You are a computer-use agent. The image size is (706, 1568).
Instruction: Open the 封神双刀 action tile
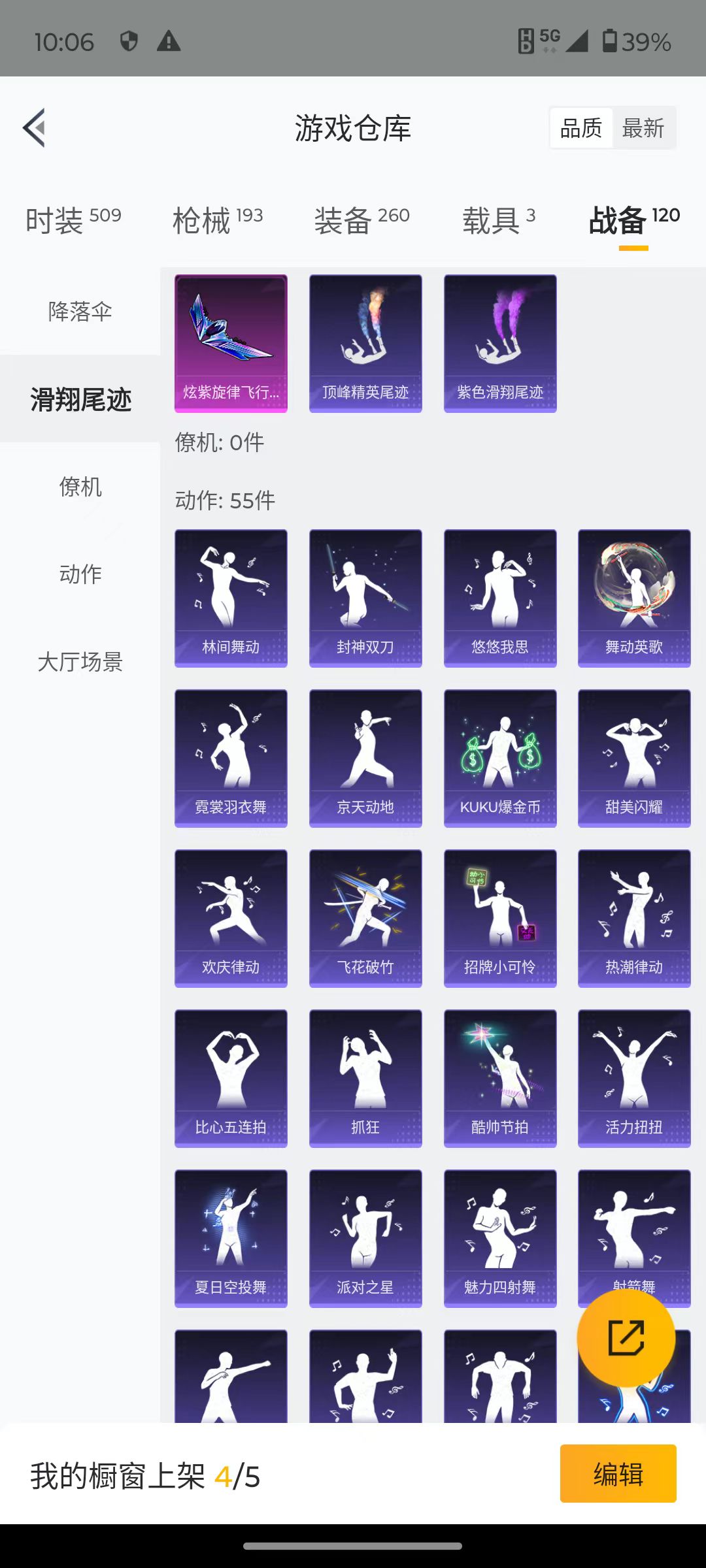[365, 598]
